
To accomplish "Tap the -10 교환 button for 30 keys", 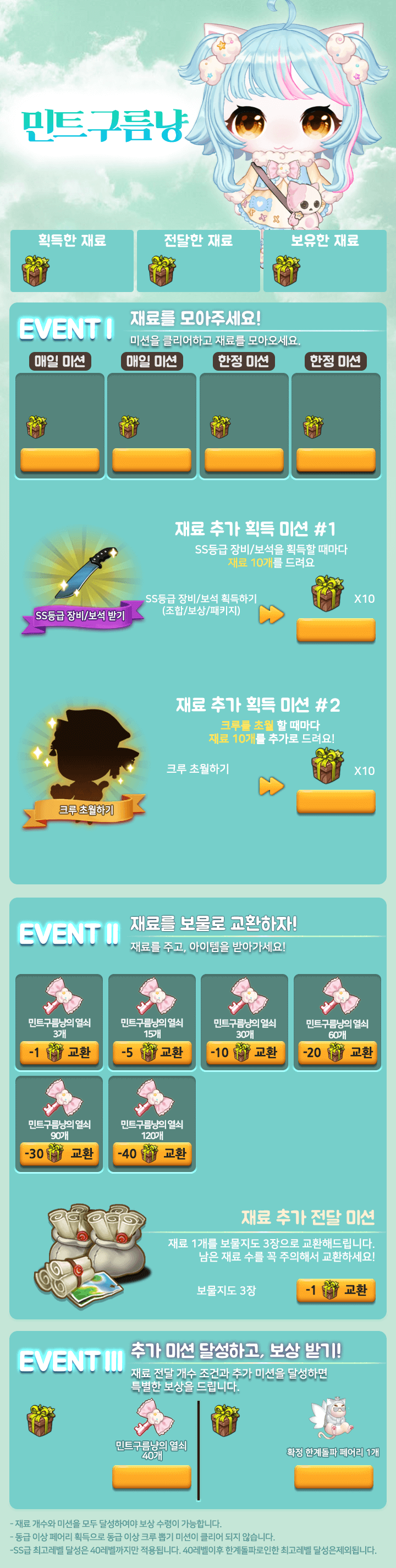I will [x=245, y=1053].
